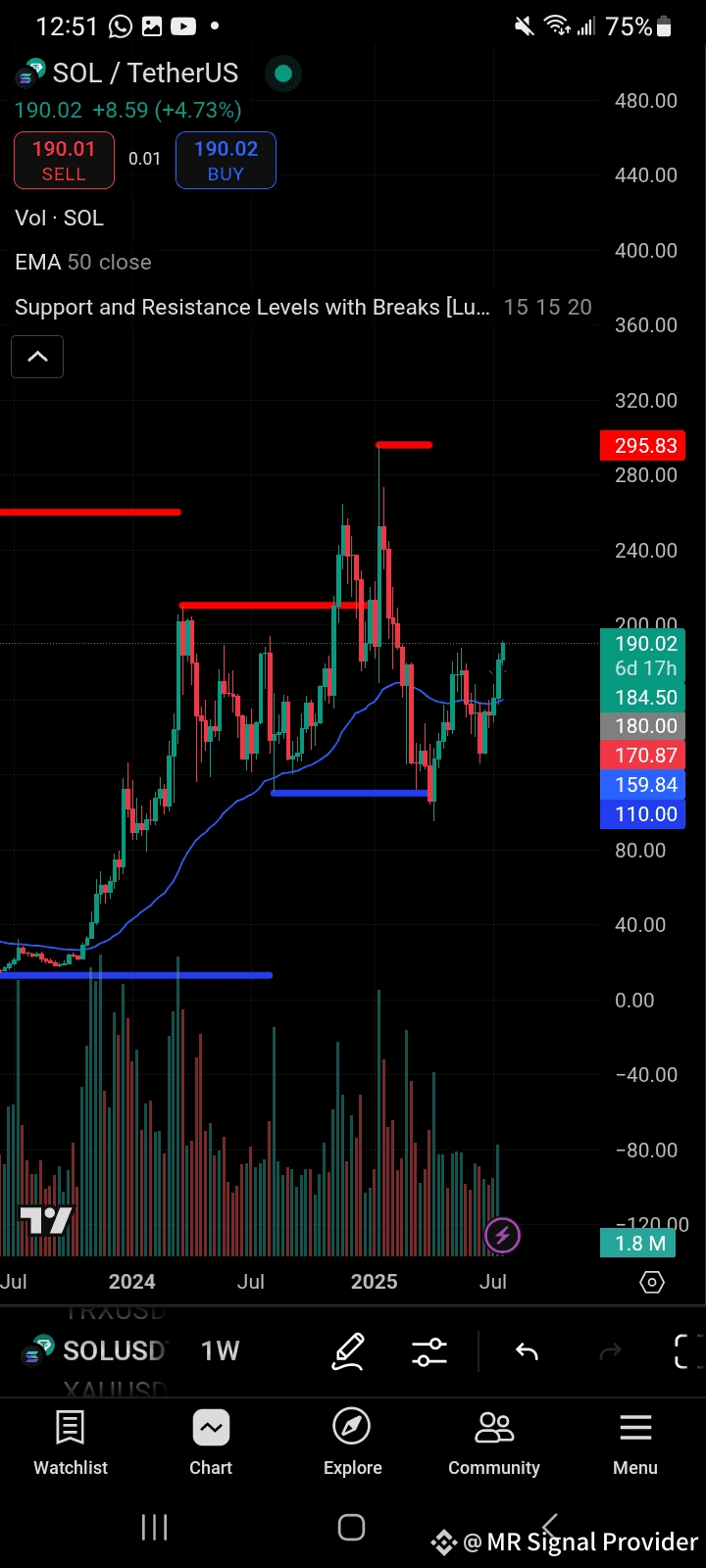Screen dimensions: 706x1568
Task: Open the SOL / TetherUS symbol title
Action: point(145,73)
